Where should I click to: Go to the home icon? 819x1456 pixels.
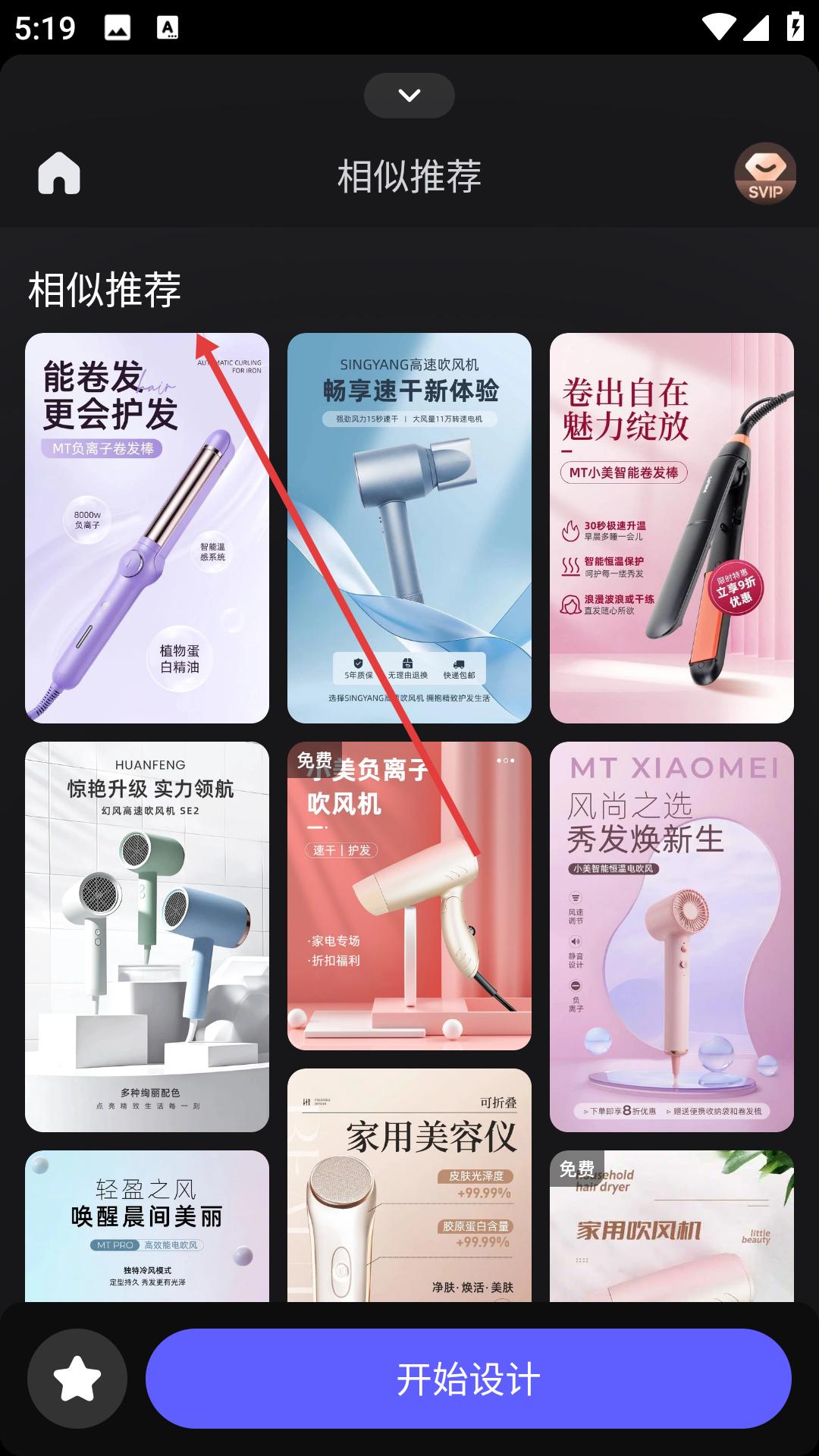click(59, 174)
